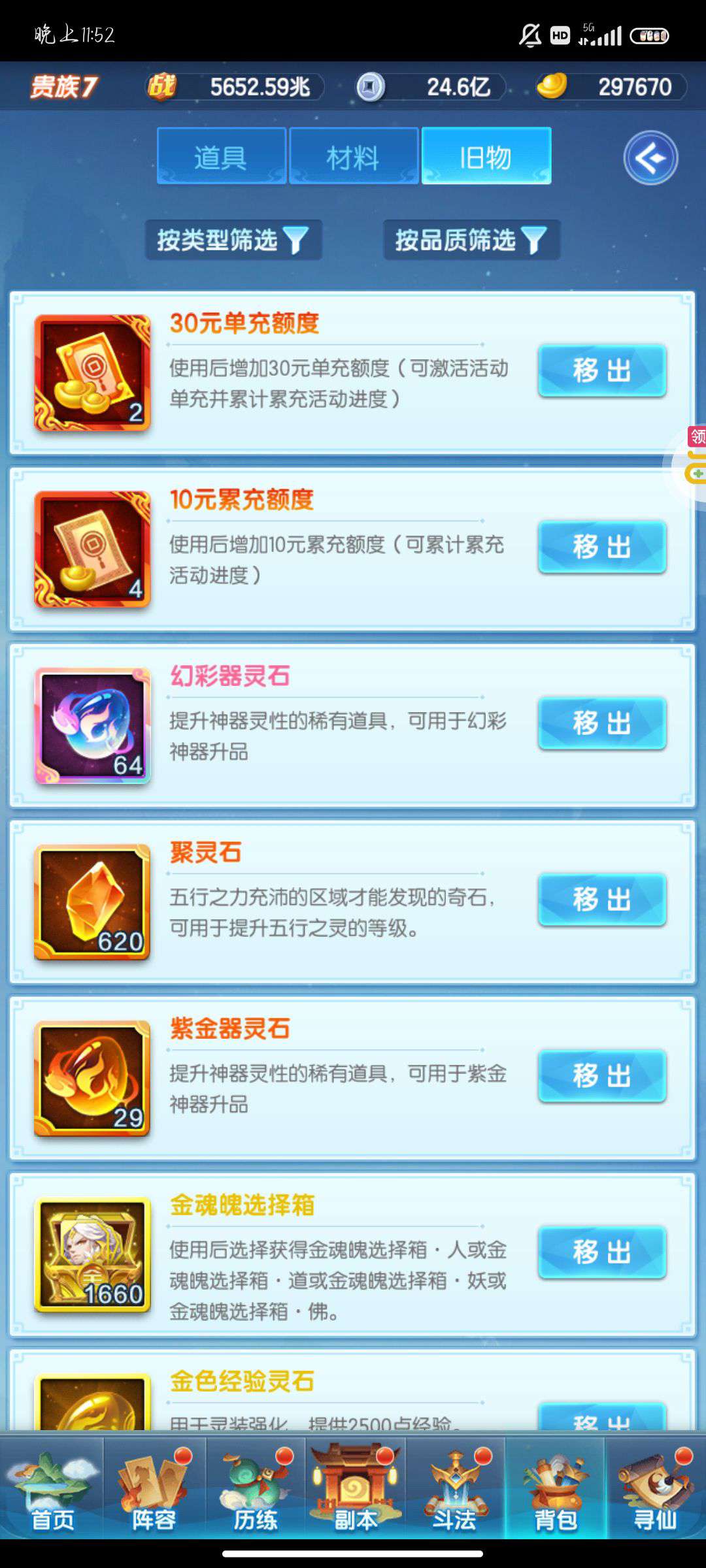706x1568 pixels.
Task: Go to the 首页 tab
Action: click(x=52, y=1488)
